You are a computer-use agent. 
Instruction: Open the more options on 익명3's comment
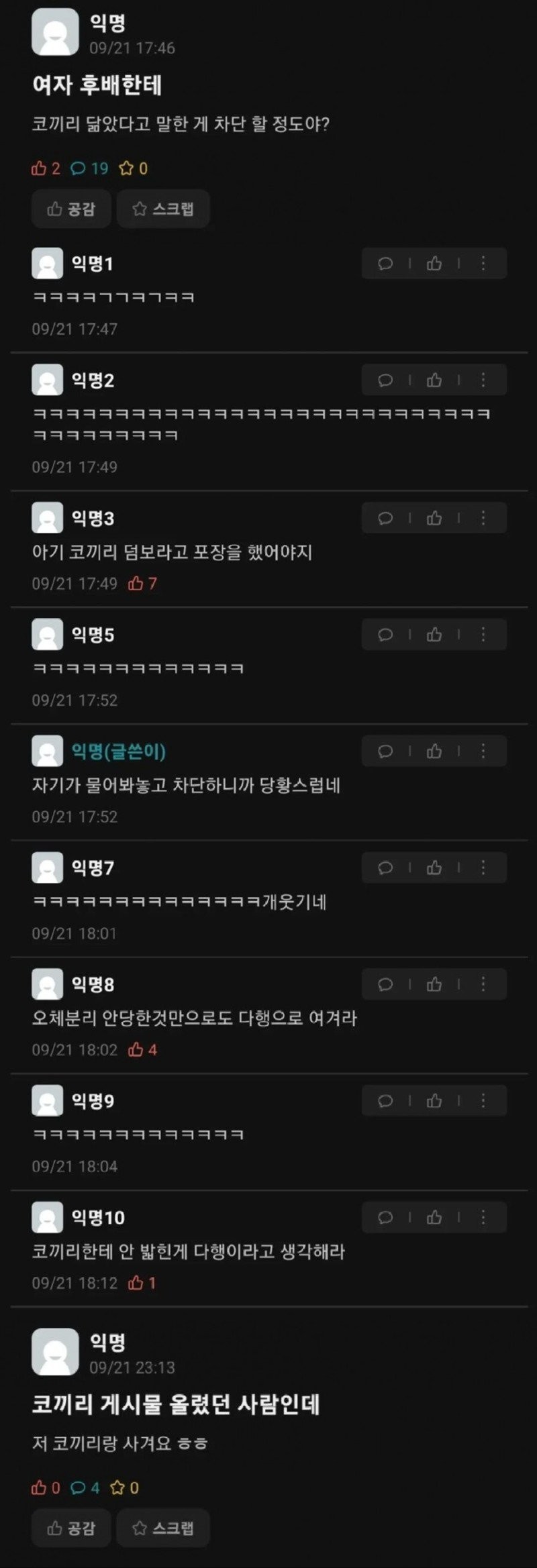click(x=483, y=518)
